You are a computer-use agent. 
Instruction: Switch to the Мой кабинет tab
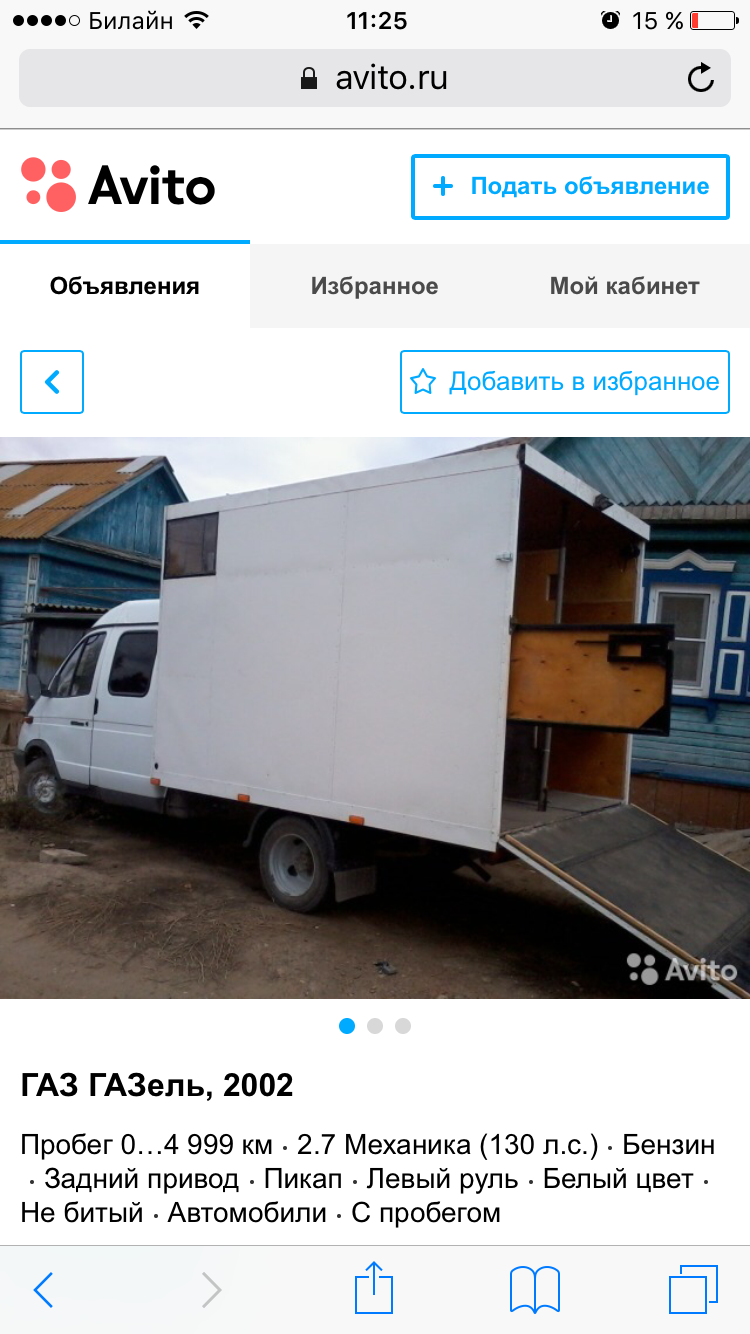click(625, 286)
